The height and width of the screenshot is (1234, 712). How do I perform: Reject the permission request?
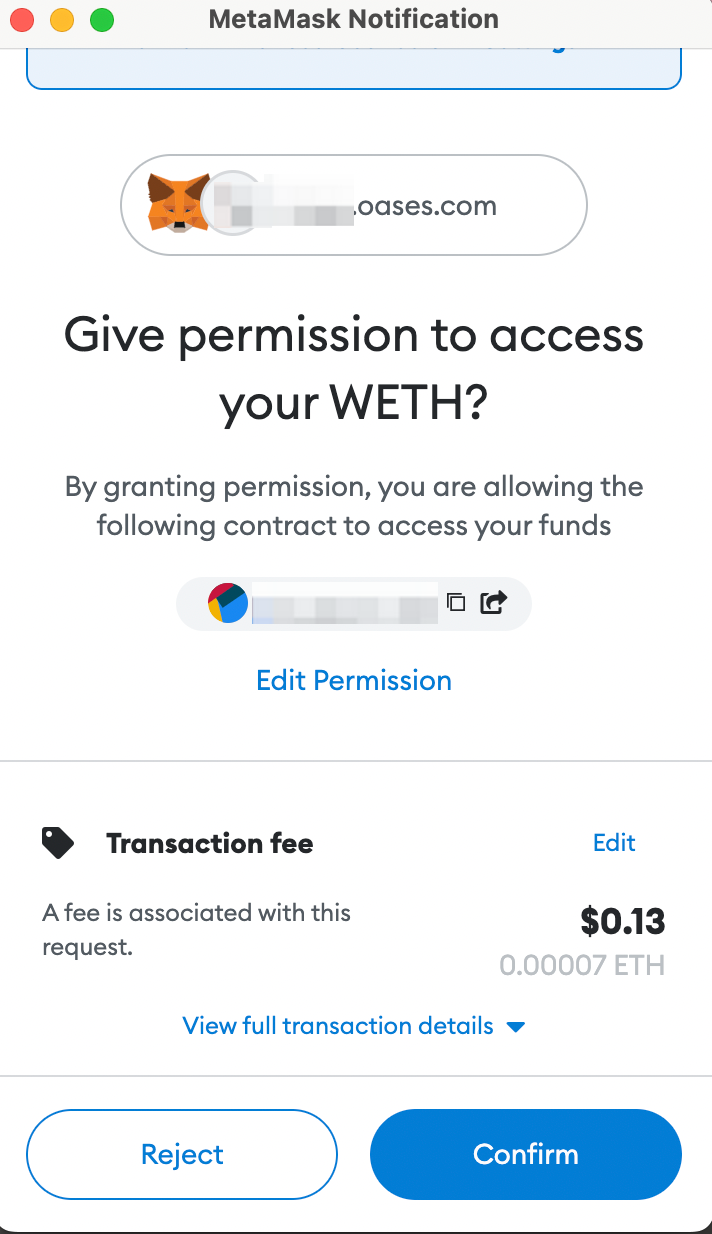[x=182, y=1154]
